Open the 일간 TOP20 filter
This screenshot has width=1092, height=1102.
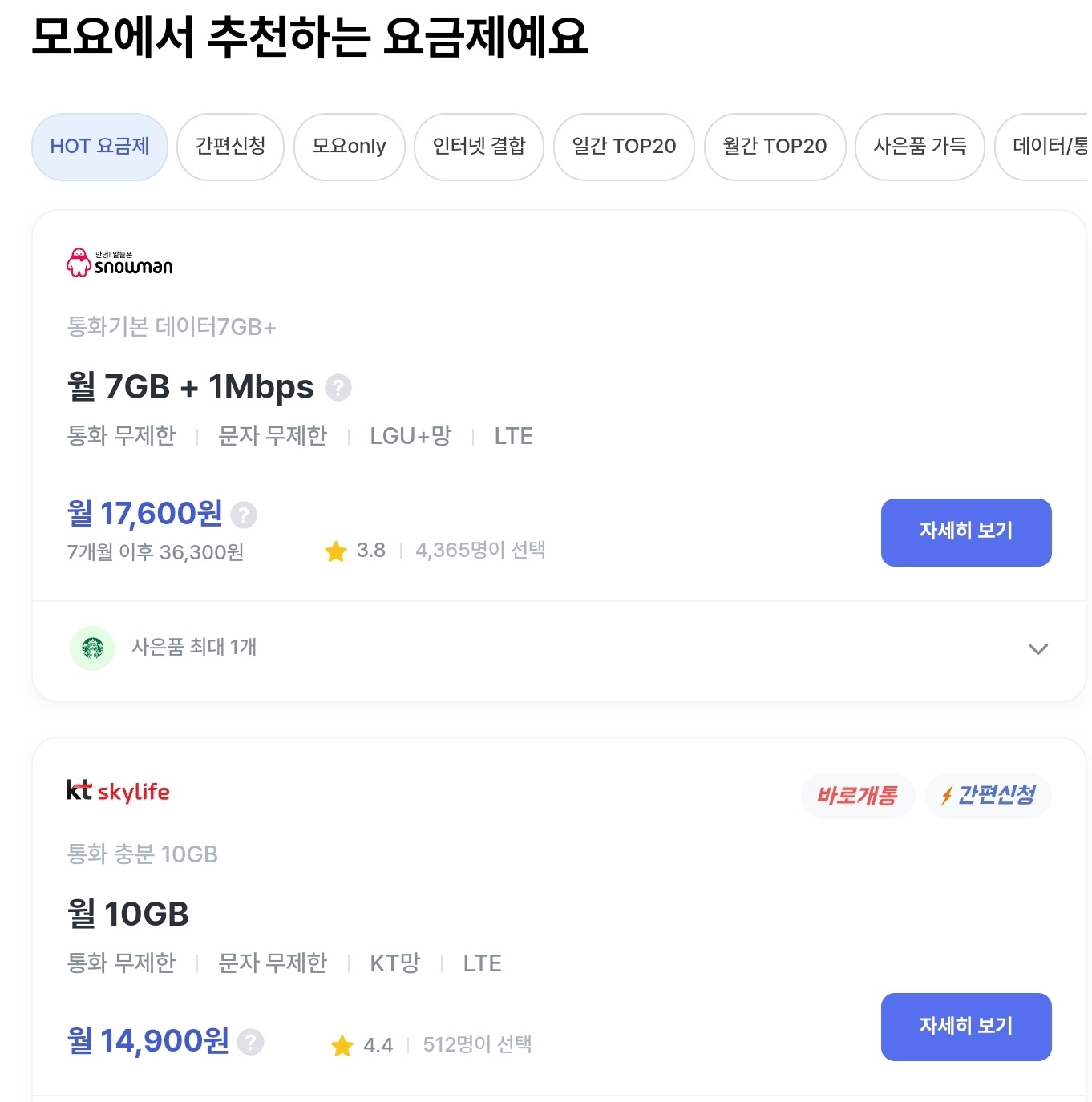623,147
